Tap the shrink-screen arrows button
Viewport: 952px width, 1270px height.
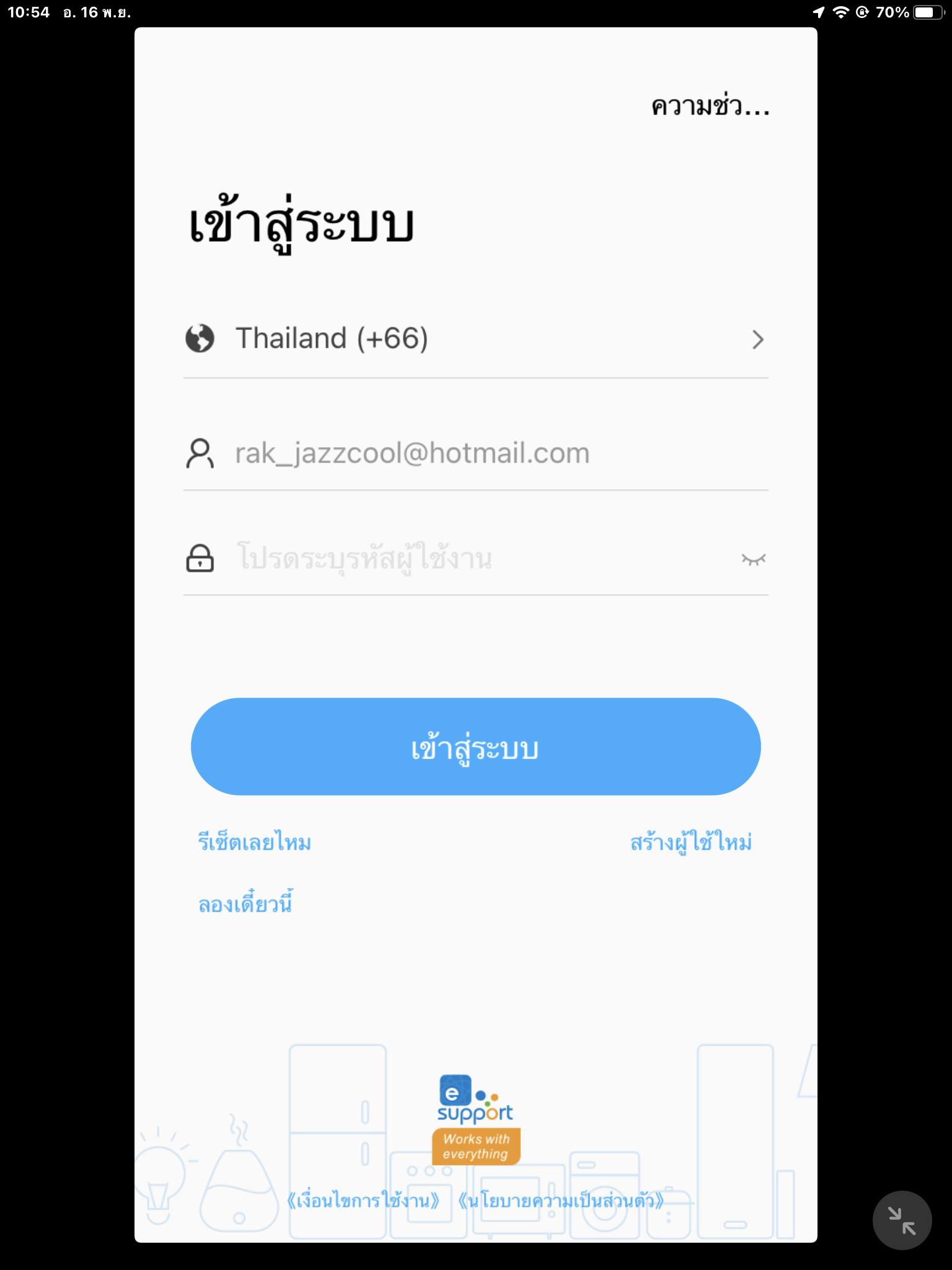[902, 1220]
